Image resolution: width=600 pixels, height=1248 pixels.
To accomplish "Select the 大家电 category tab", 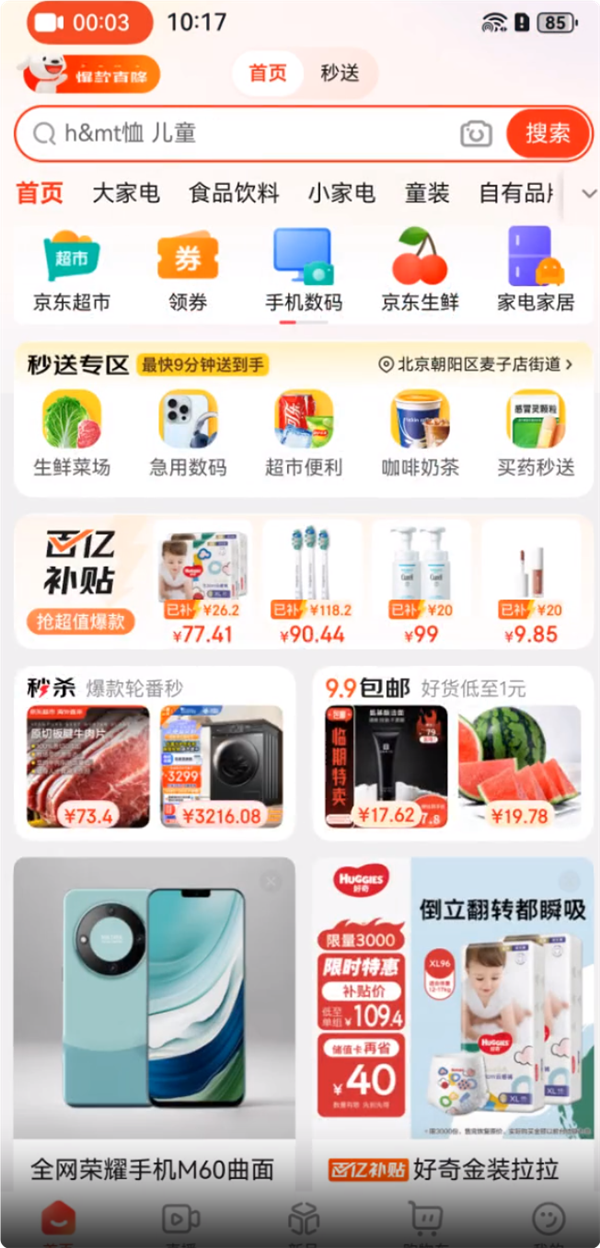I will (x=126, y=193).
